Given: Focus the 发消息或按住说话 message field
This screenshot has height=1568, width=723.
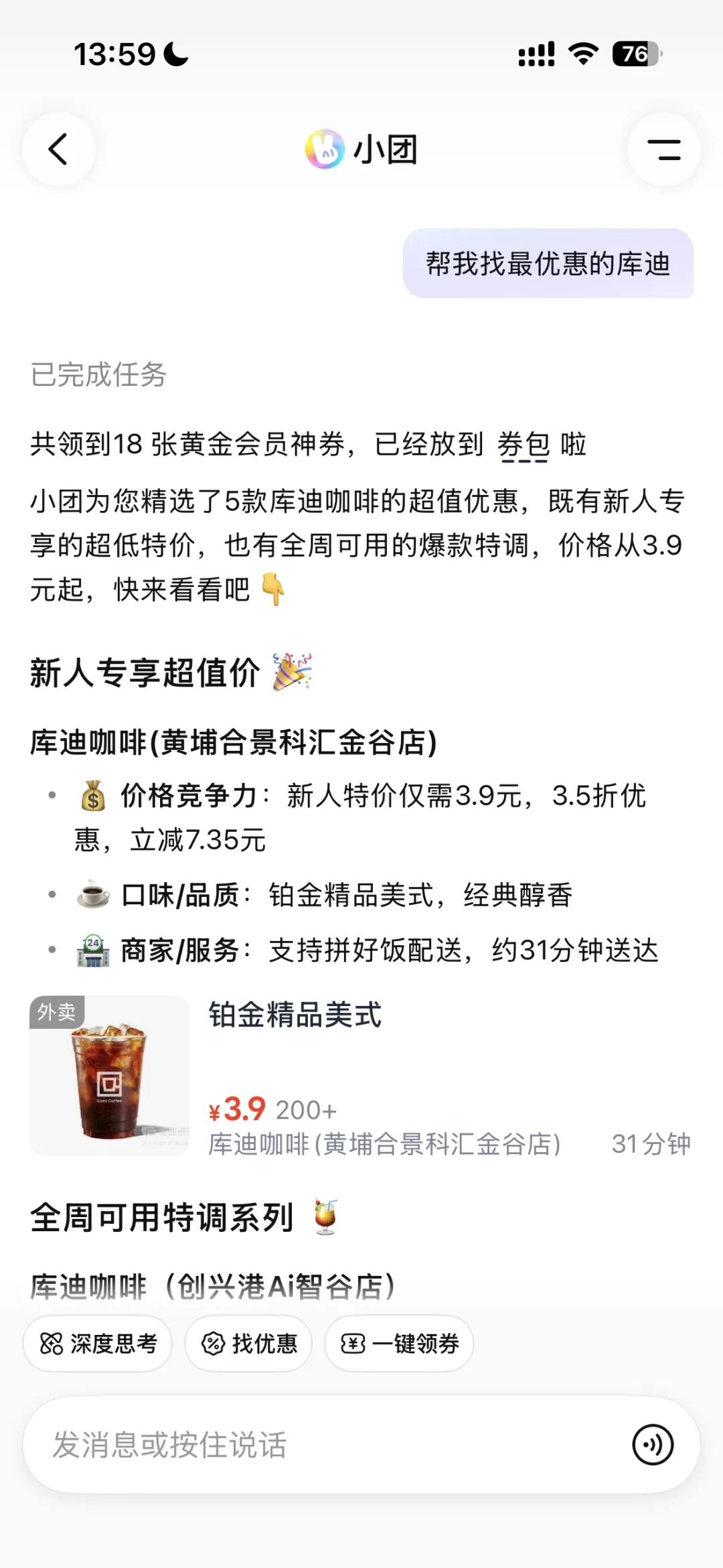Looking at the screenshot, I should click(x=328, y=1444).
